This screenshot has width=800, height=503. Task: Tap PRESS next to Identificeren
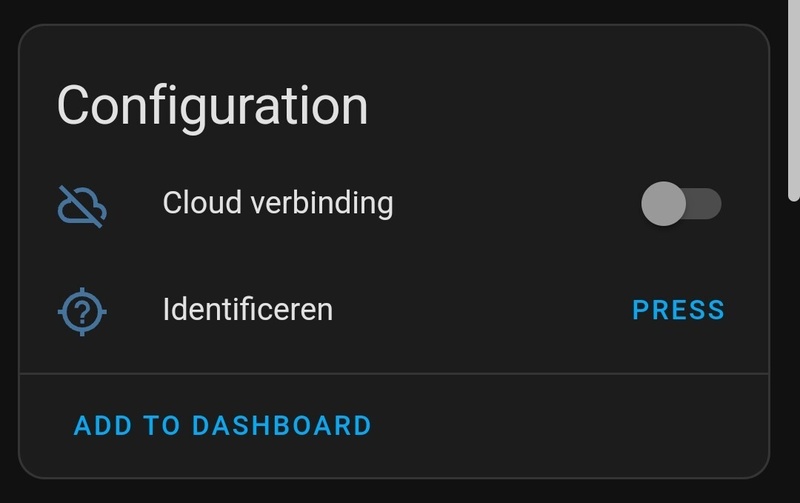(x=678, y=310)
